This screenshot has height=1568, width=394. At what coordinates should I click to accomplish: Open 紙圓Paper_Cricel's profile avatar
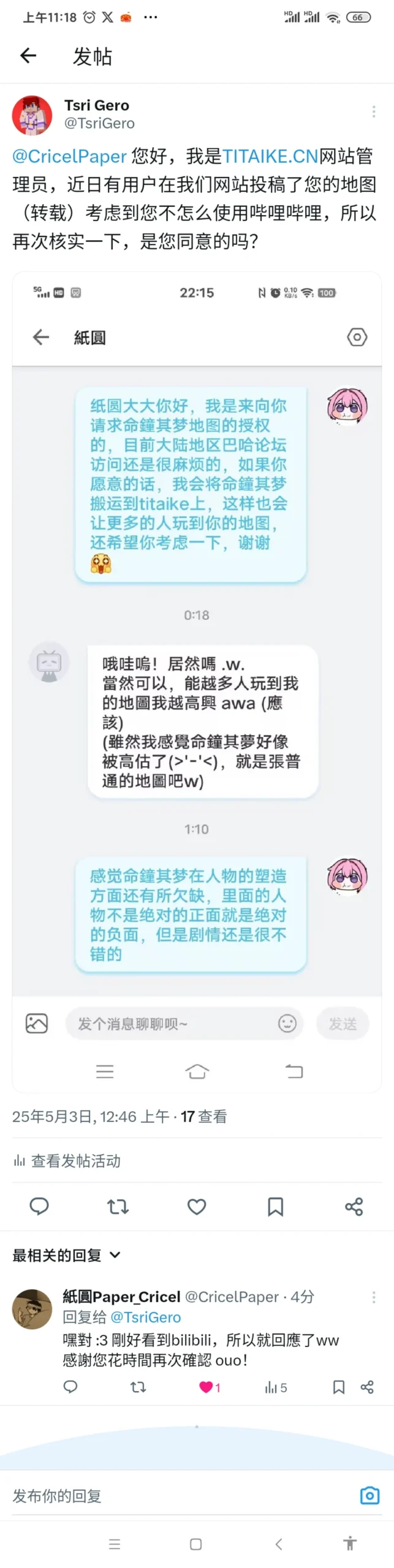pos(32,1308)
